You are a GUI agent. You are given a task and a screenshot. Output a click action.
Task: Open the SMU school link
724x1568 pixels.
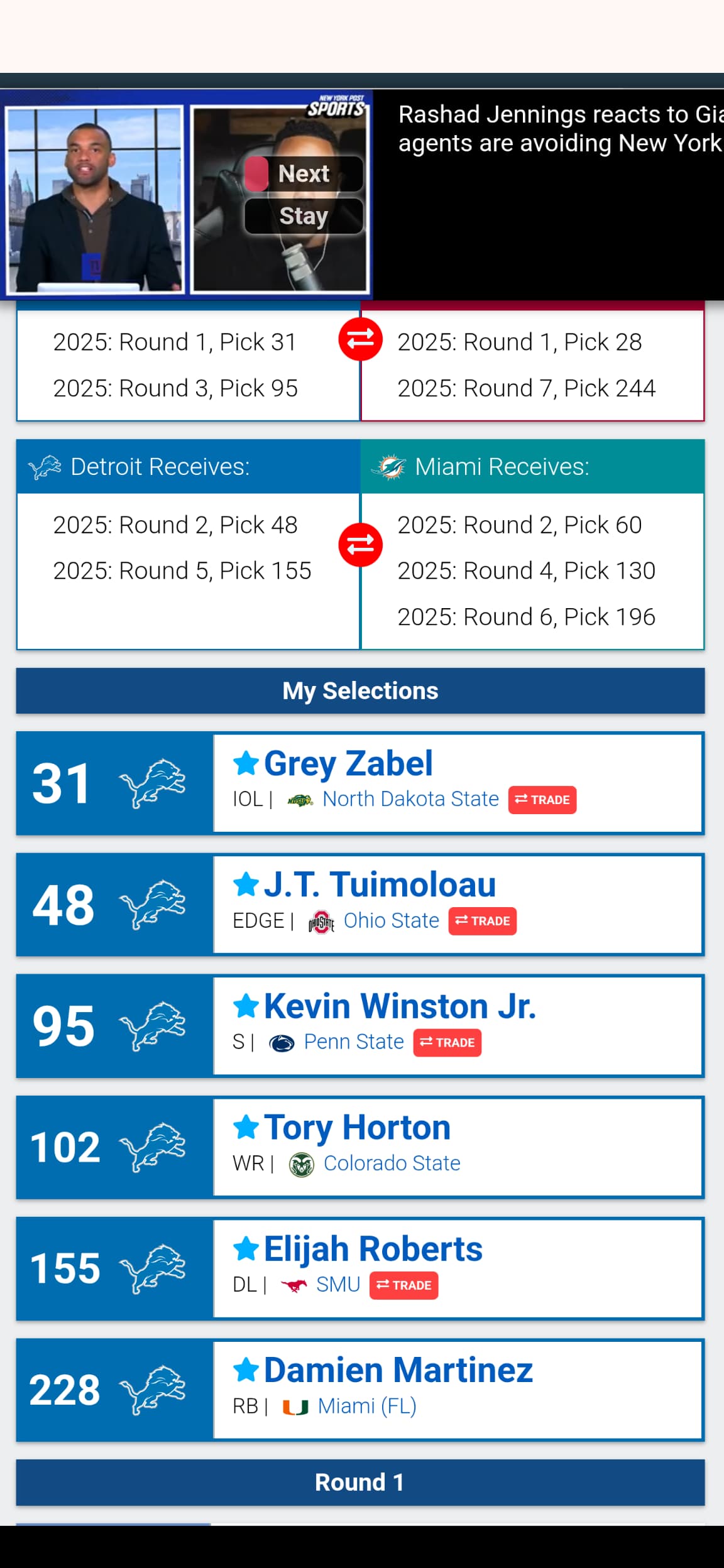pyautogui.click(x=337, y=1284)
